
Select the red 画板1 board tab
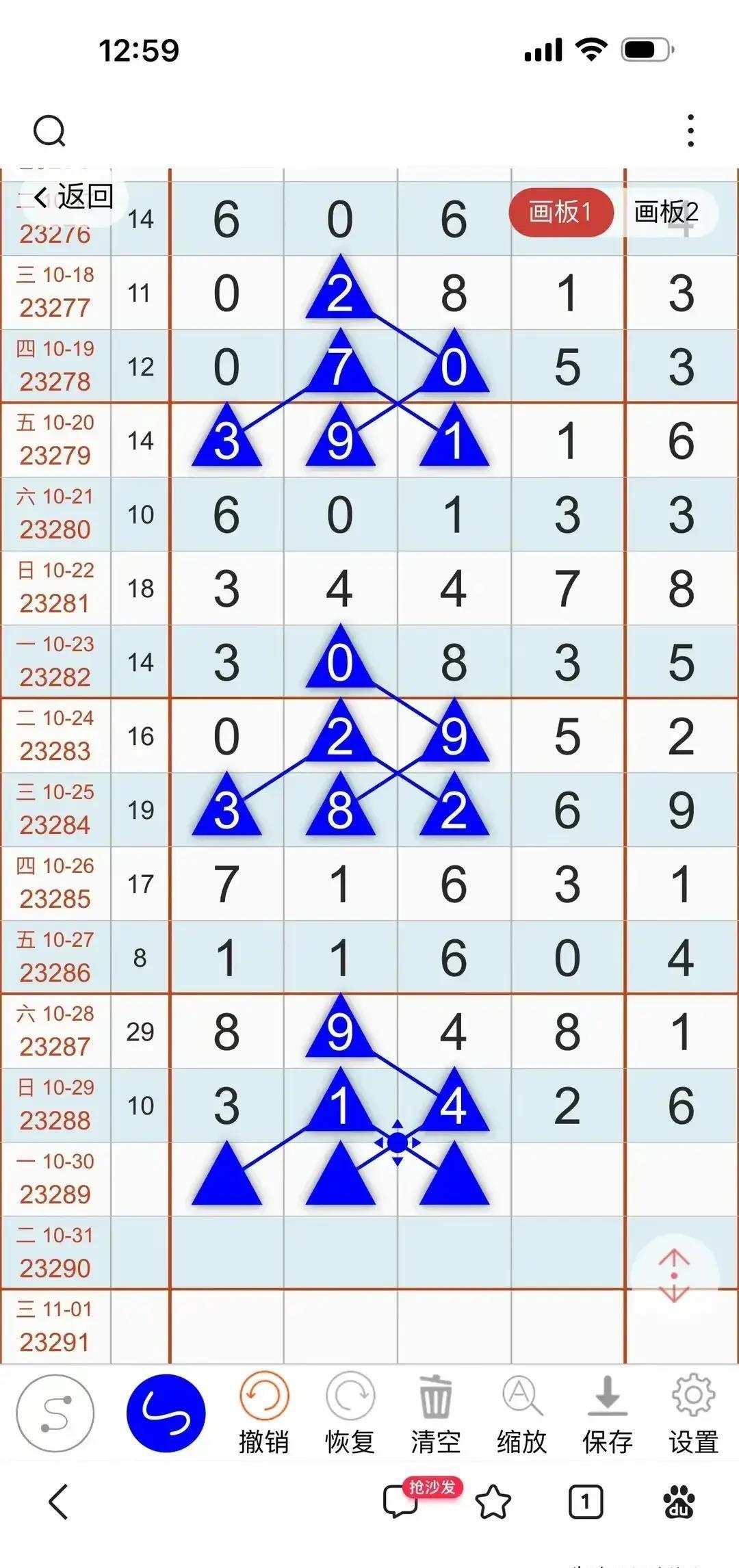tap(561, 213)
